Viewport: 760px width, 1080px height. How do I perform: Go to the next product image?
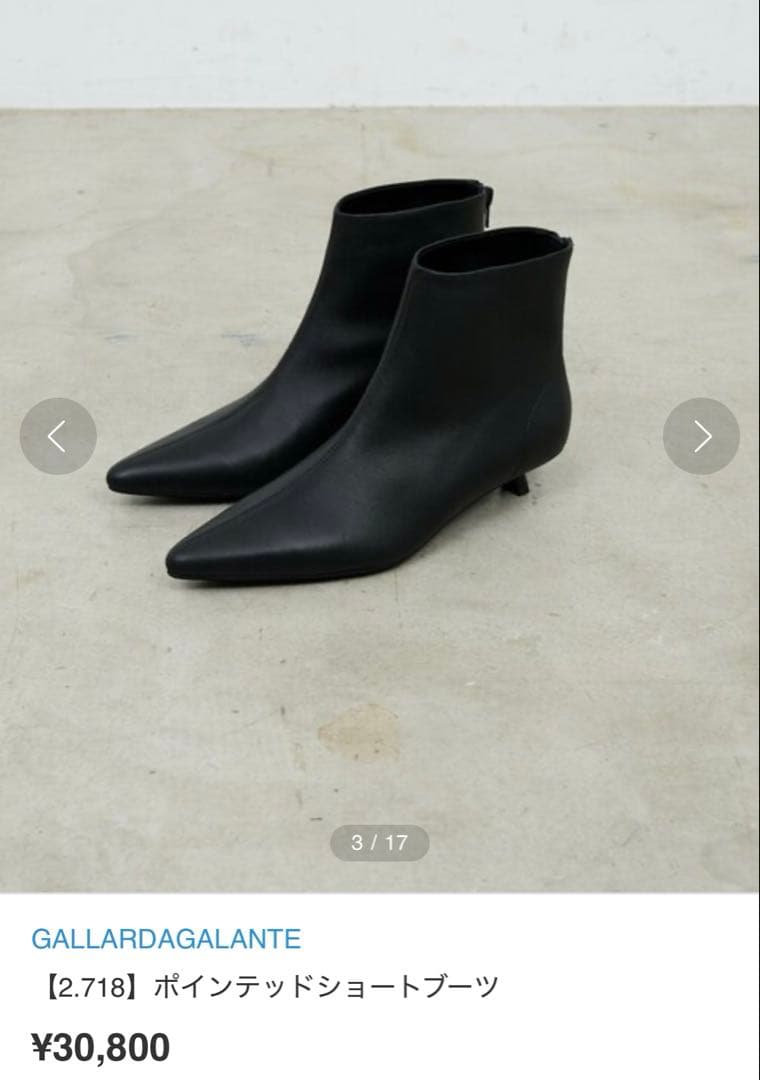[701, 436]
